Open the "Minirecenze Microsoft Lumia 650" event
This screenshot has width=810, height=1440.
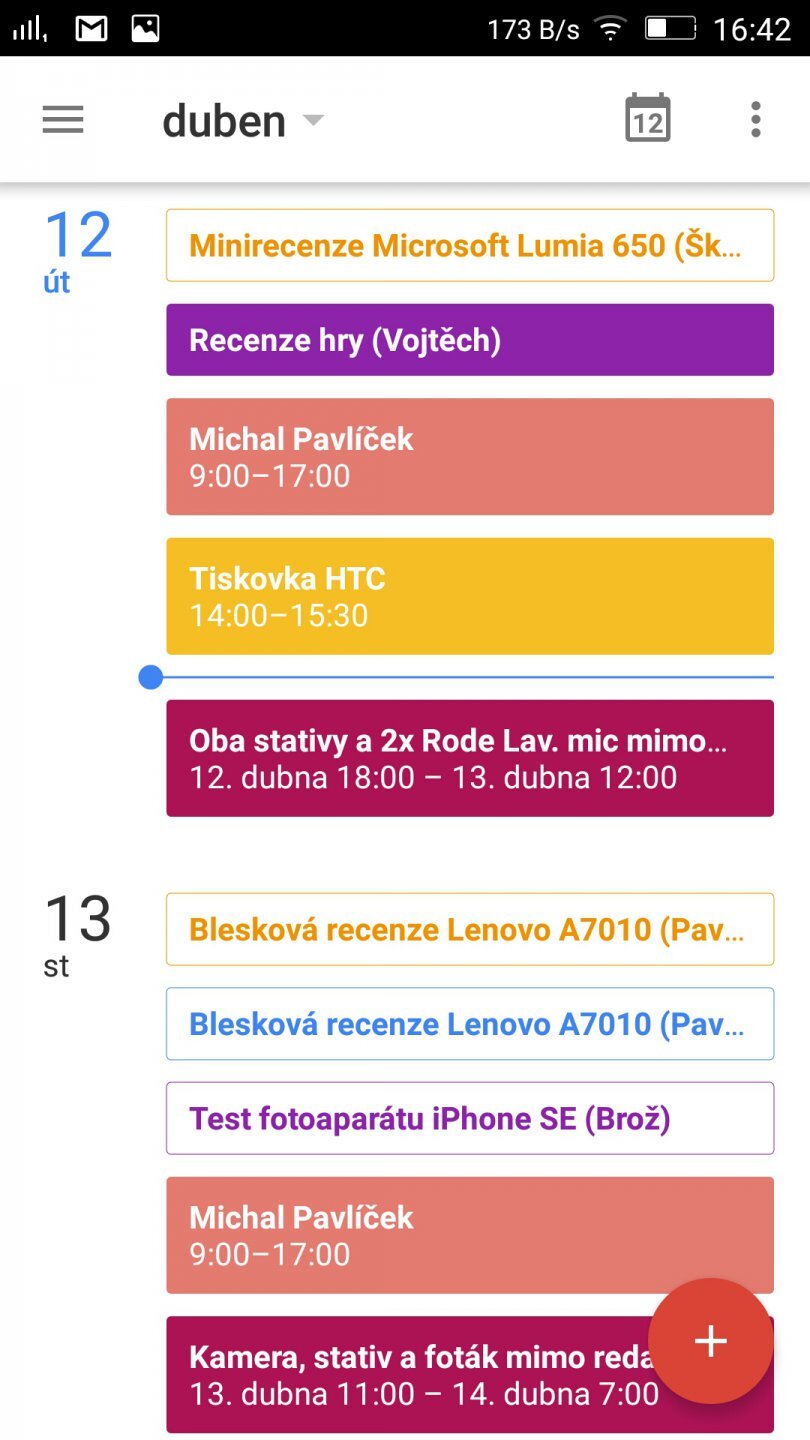pos(470,244)
